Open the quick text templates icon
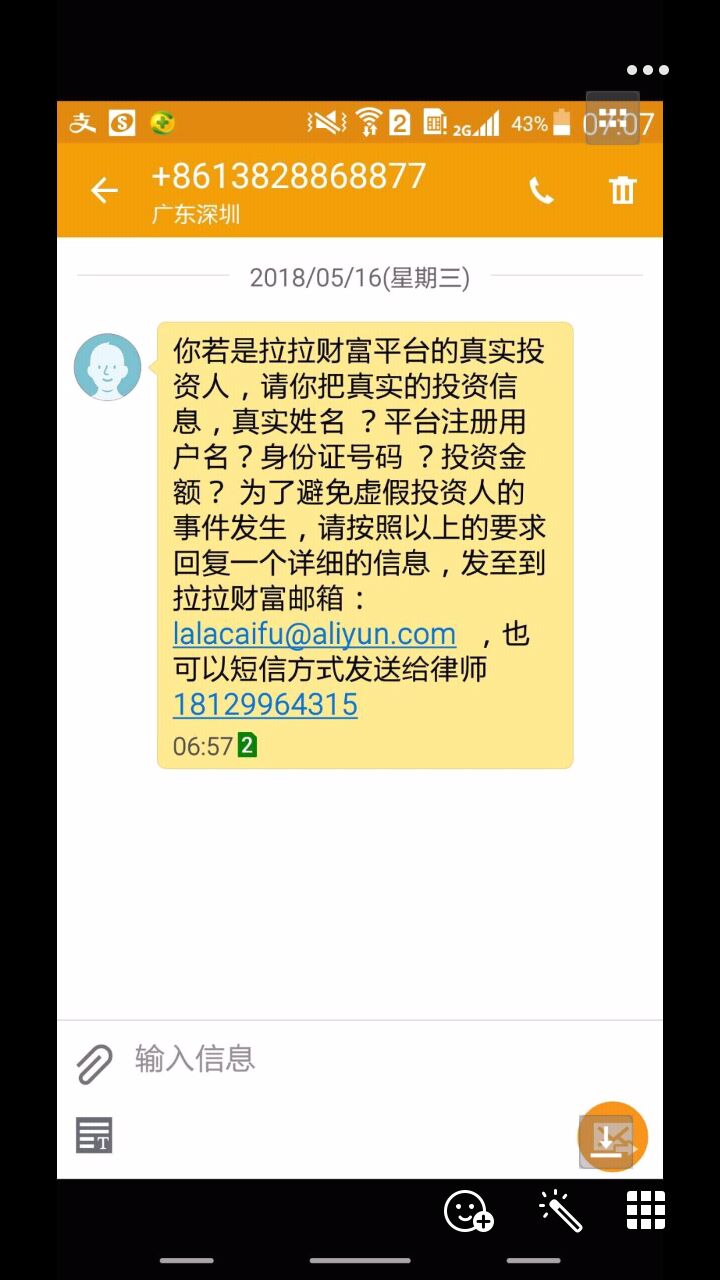 point(95,1135)
